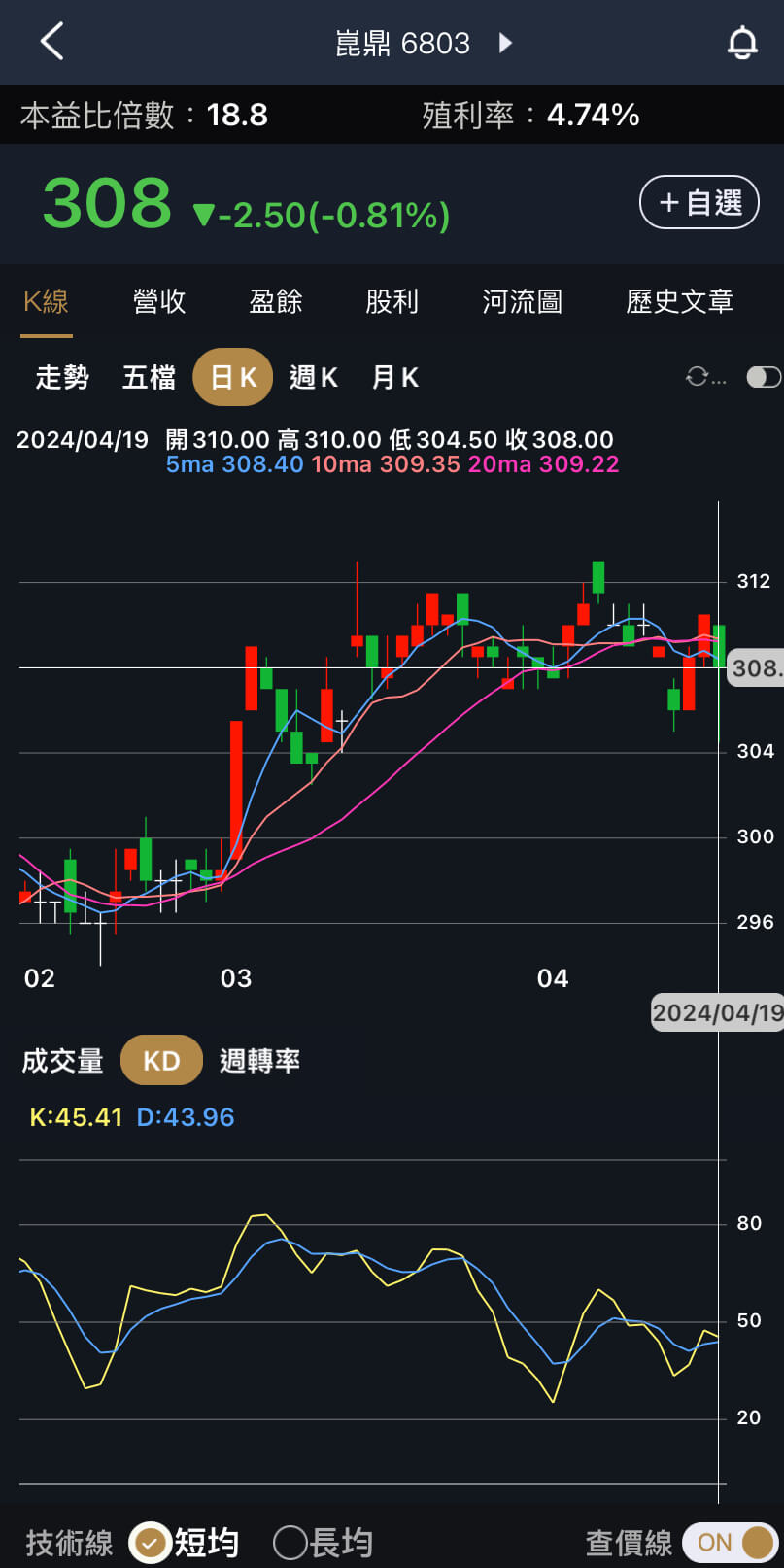Screen dimensions: 784x1568
Task: View the 股利 tab
Action: point(392,302)
